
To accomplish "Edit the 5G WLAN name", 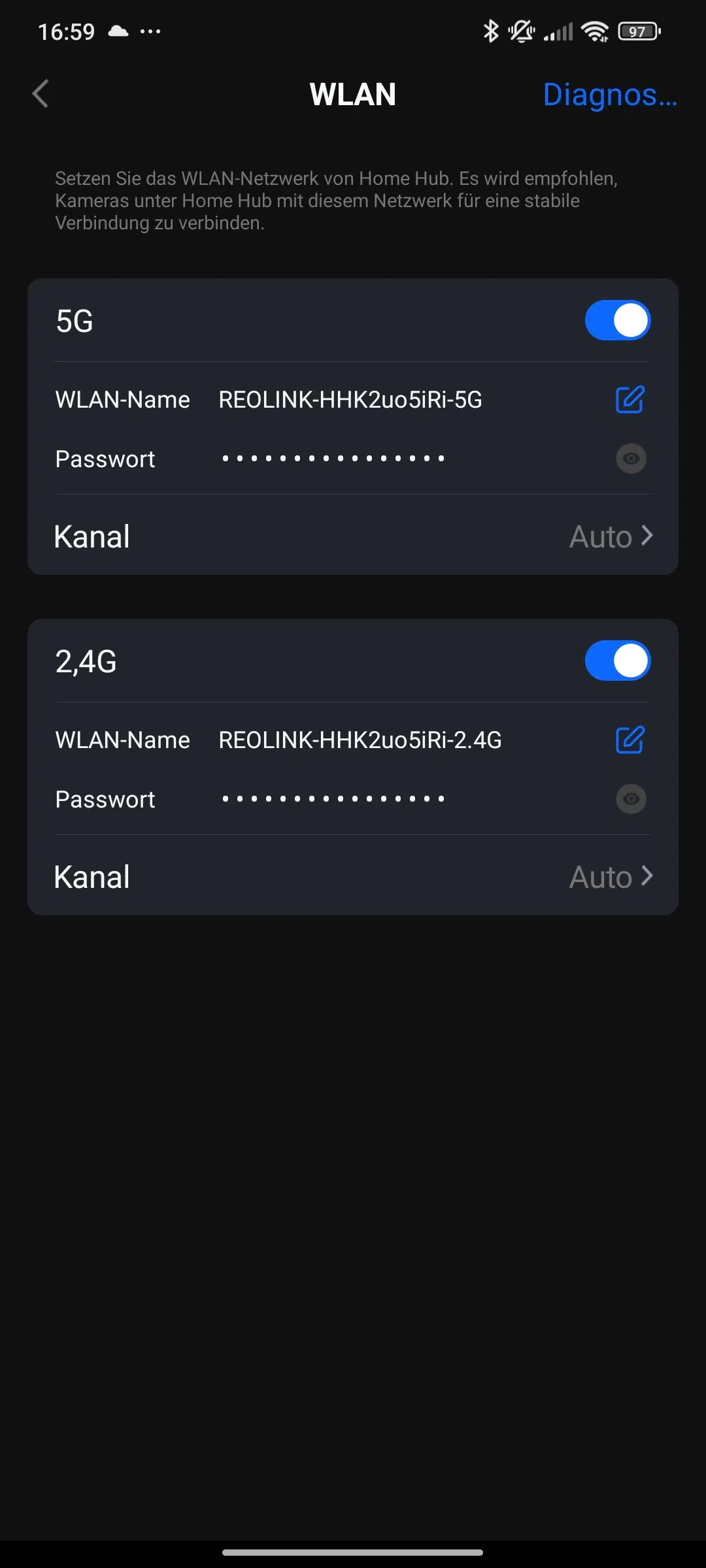I will click(630, 399).
